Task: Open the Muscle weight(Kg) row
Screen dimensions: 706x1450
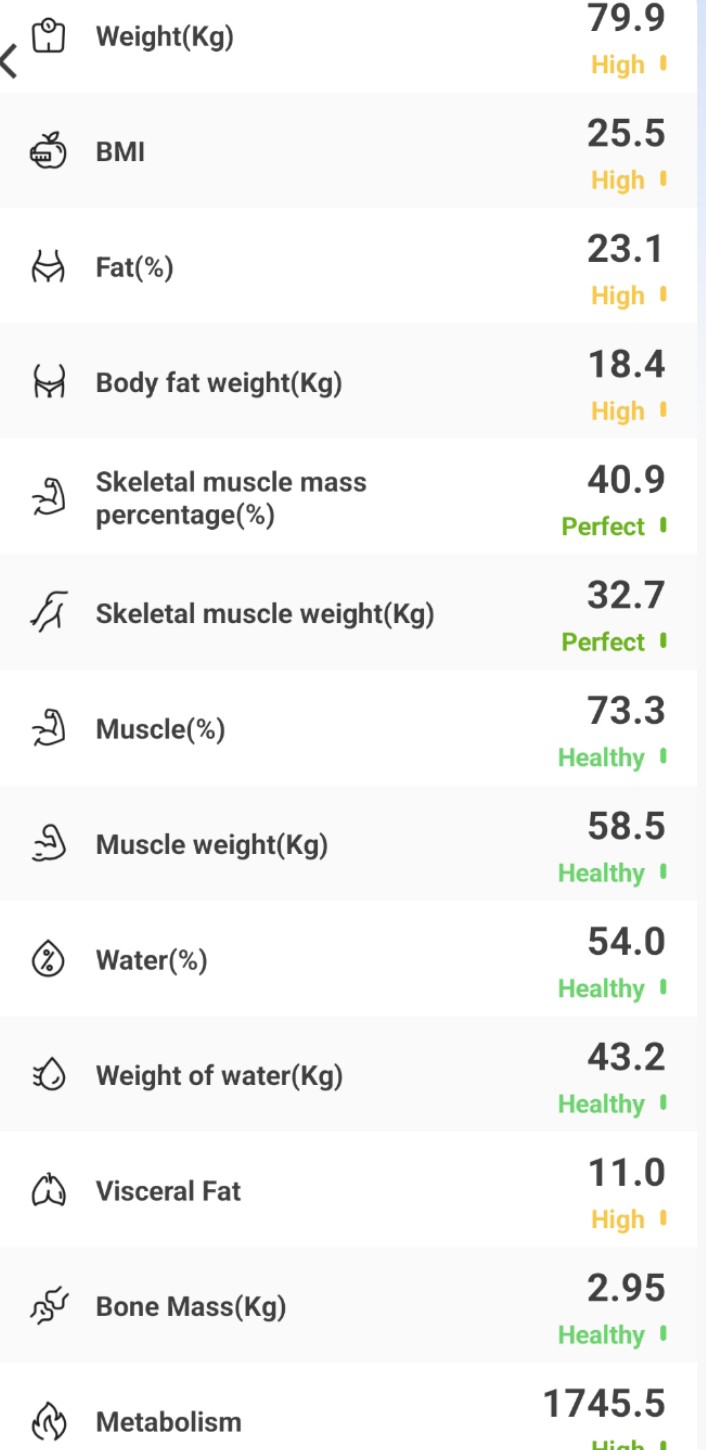Action: 348,845
